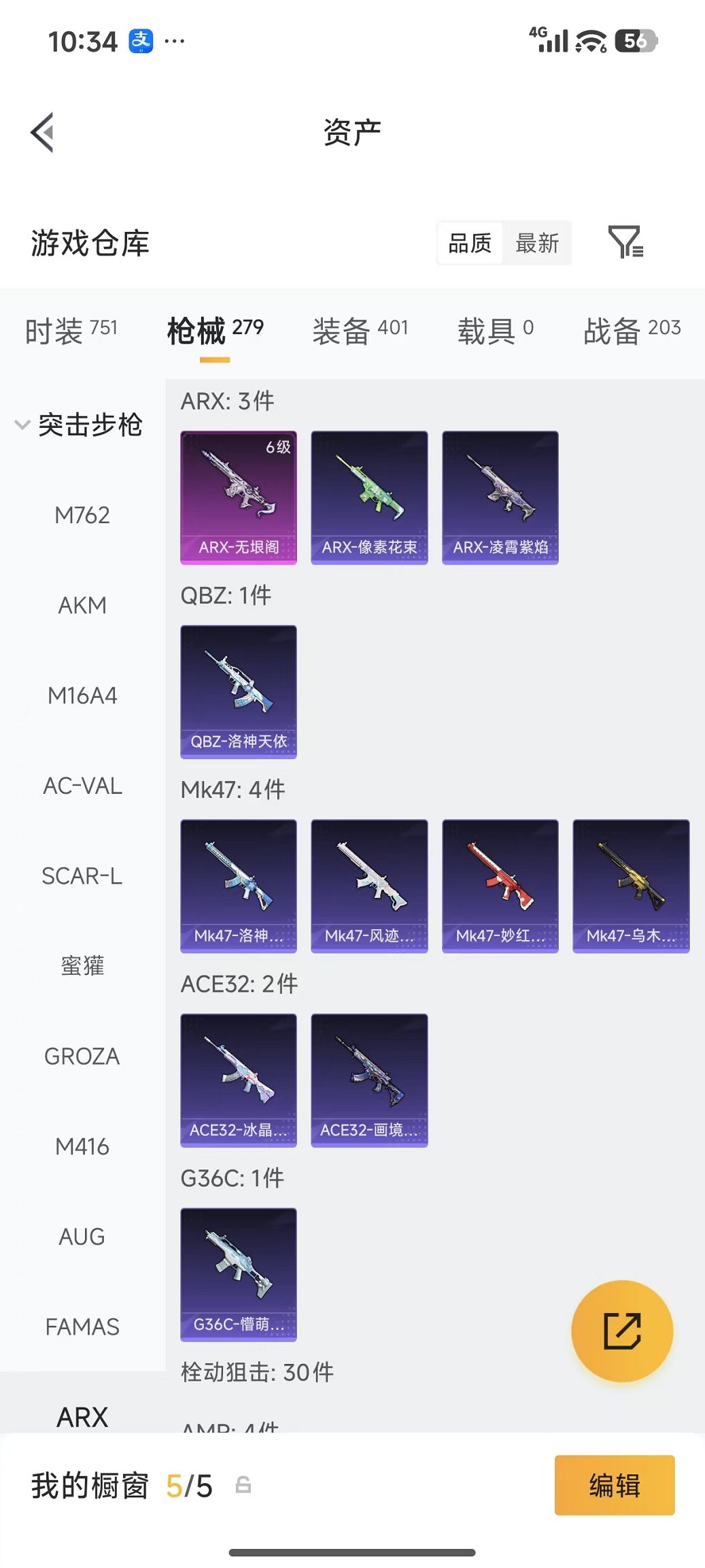Image resolution: width=705 pixels, height=1568 pixels.
Task: Select SCAR-L in the weapon list
Action: click(82, 876)
